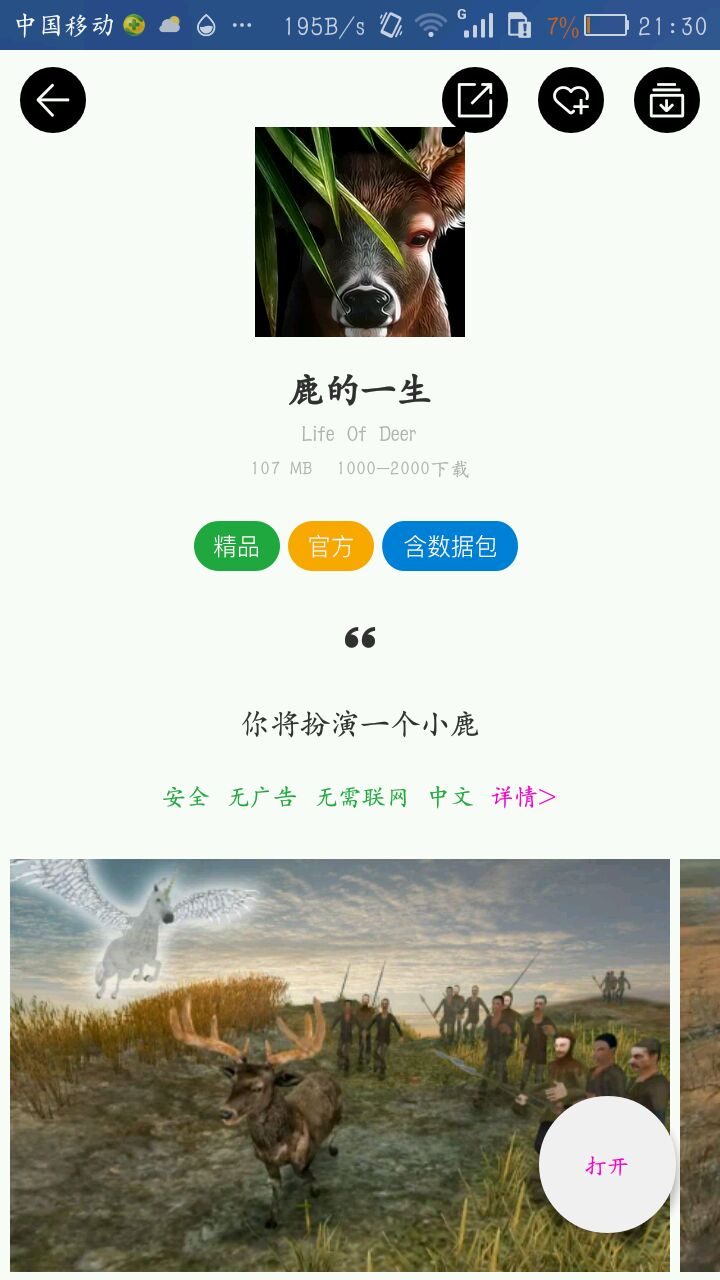Tap the round 打开 button

(607, 1165)
